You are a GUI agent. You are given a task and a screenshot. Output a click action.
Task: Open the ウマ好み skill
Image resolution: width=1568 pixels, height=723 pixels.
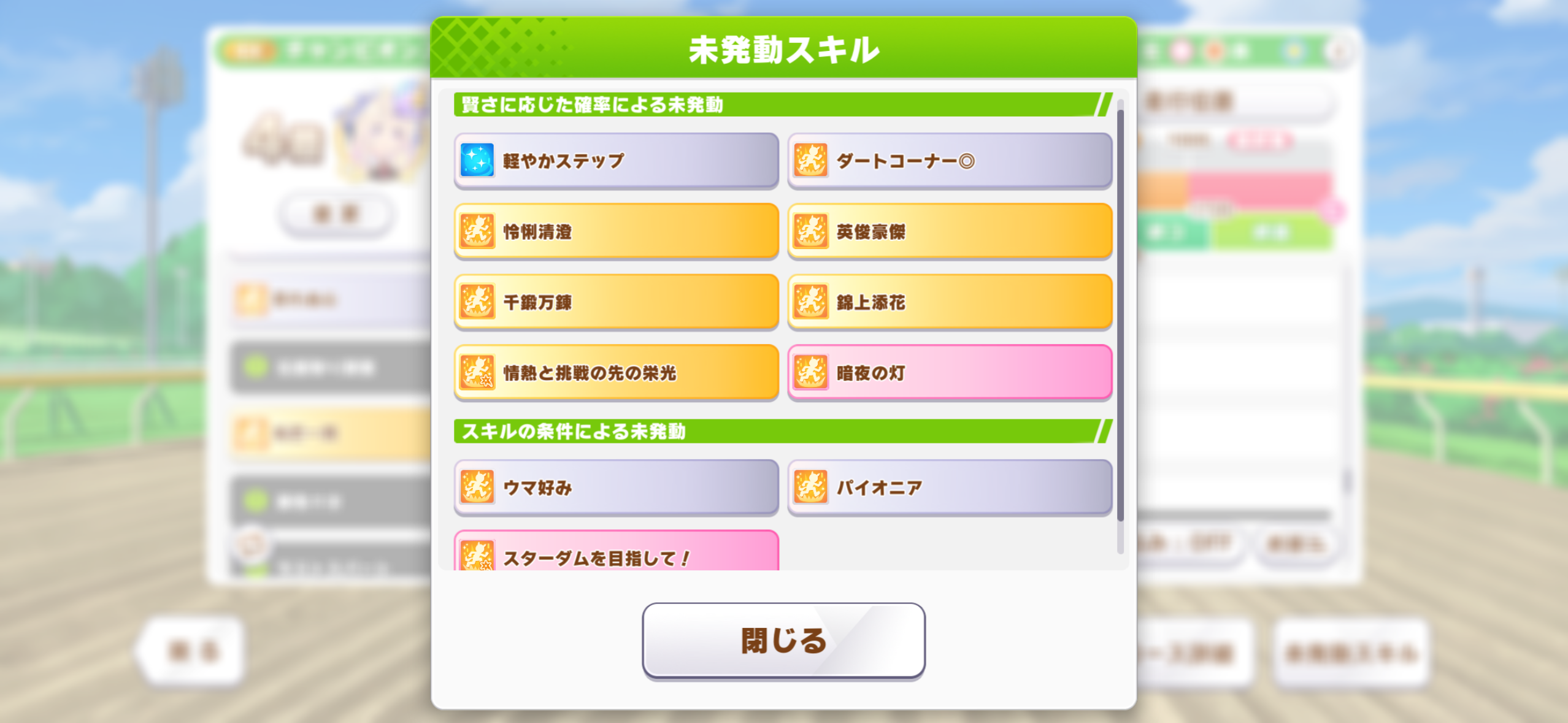coord(616,488)
